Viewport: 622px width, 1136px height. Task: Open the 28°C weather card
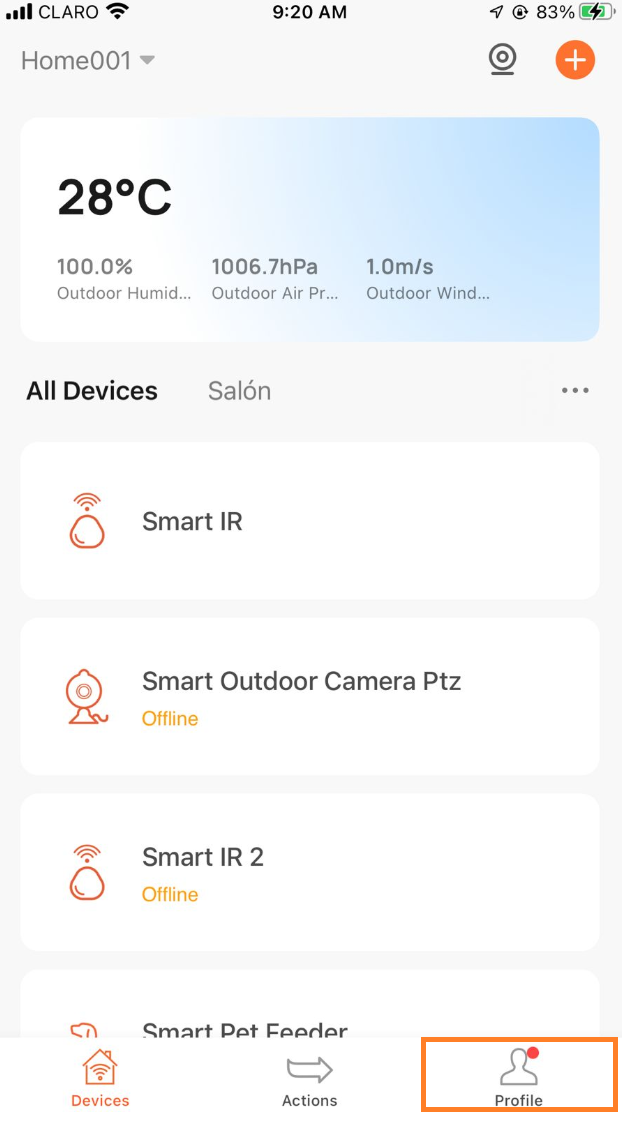point(310,229)
